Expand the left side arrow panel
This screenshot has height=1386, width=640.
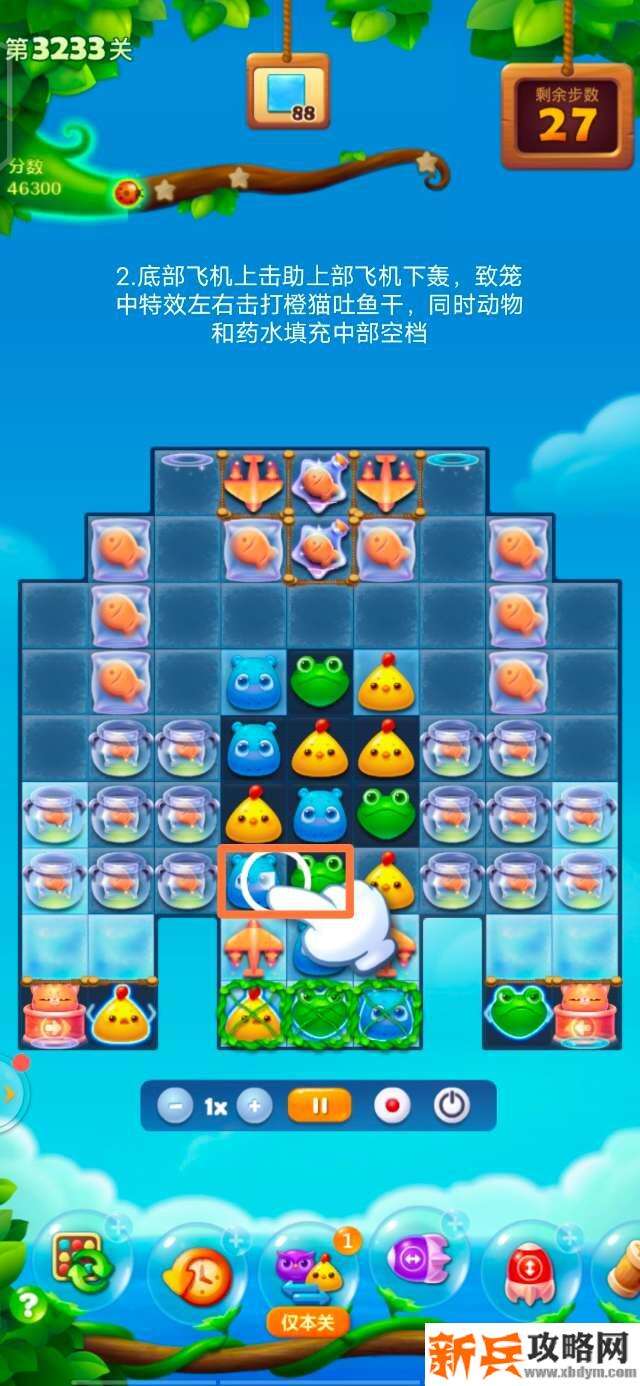[x=10, y=1093]
